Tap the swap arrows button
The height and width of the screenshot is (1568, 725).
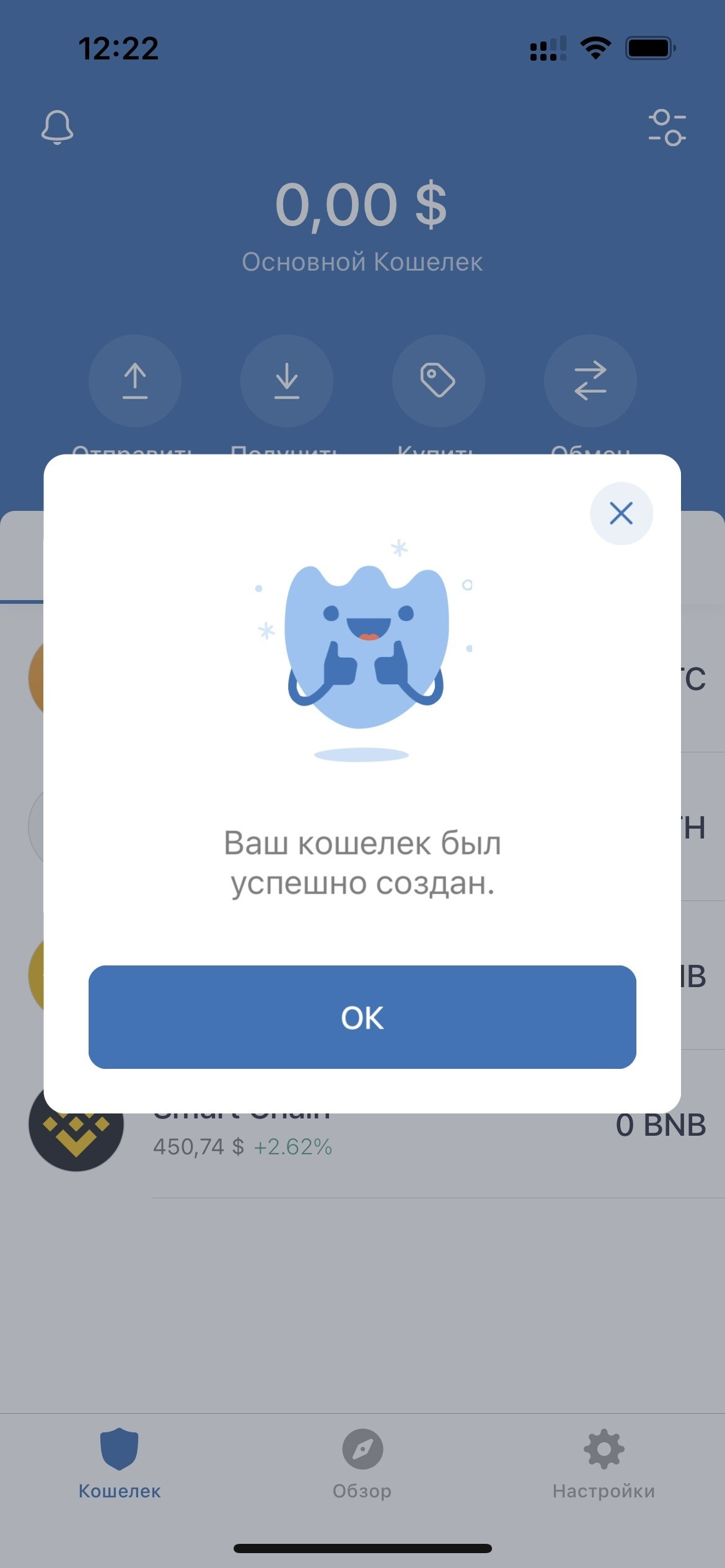point(590,380)
